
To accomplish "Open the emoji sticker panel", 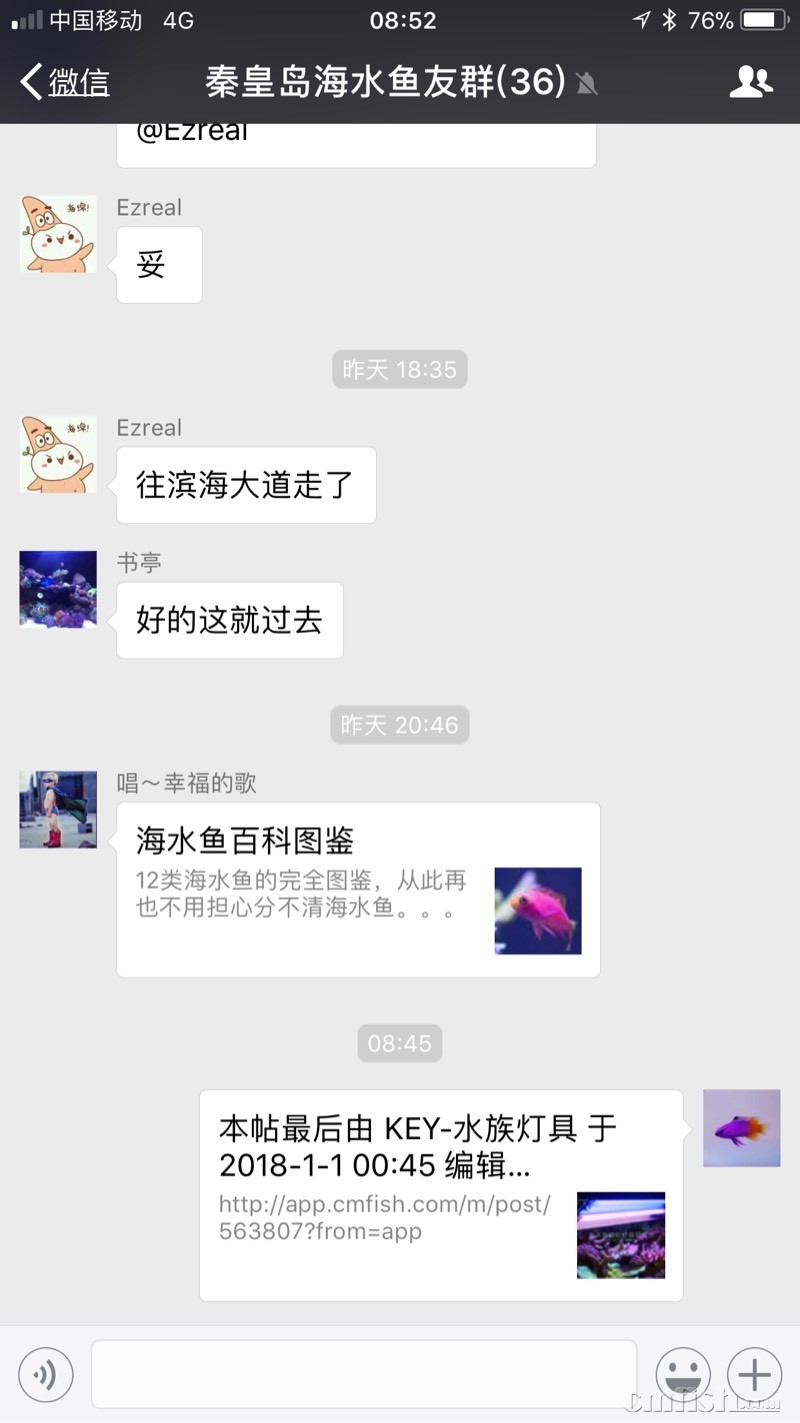I will click(683, 1375).
